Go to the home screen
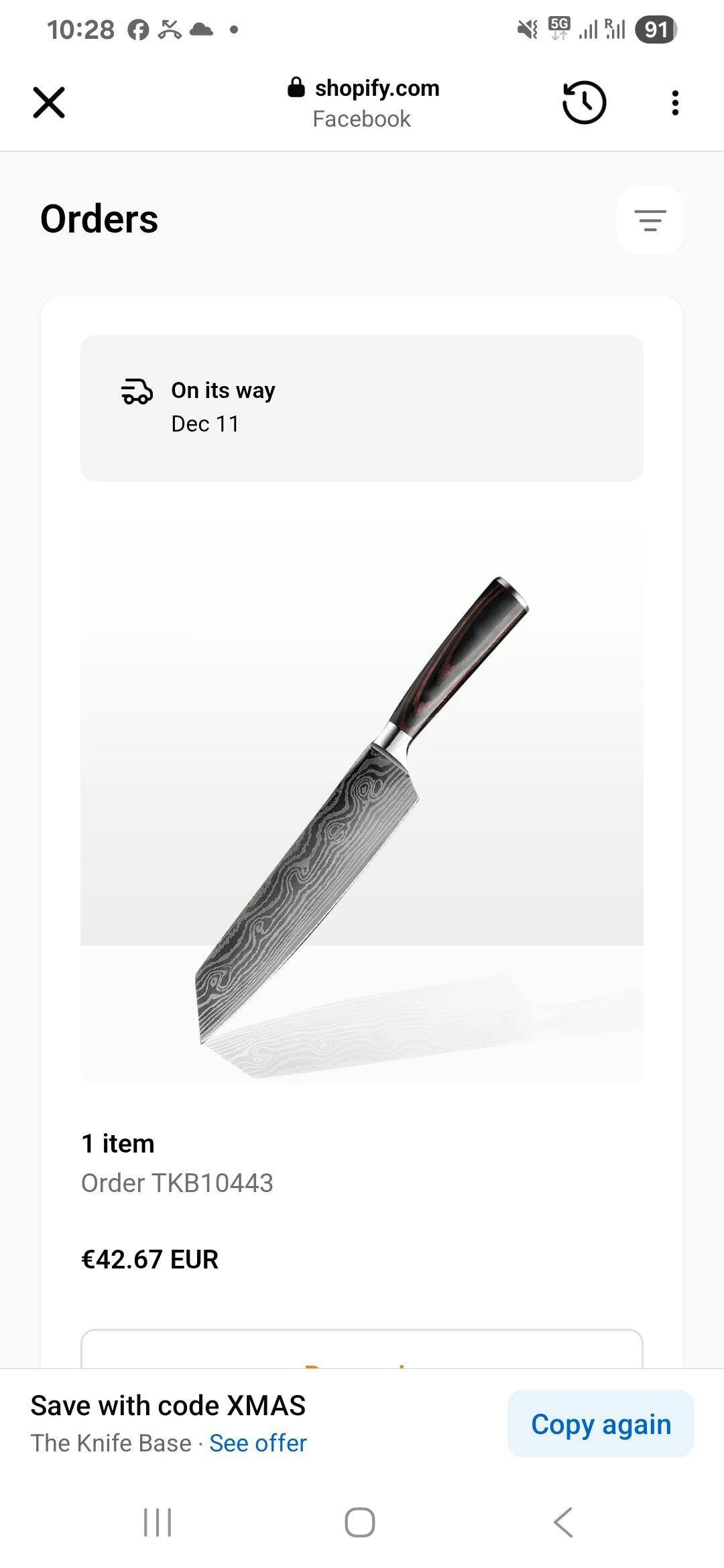This screenshot has height=1568, width=724. pos(360,1522)
